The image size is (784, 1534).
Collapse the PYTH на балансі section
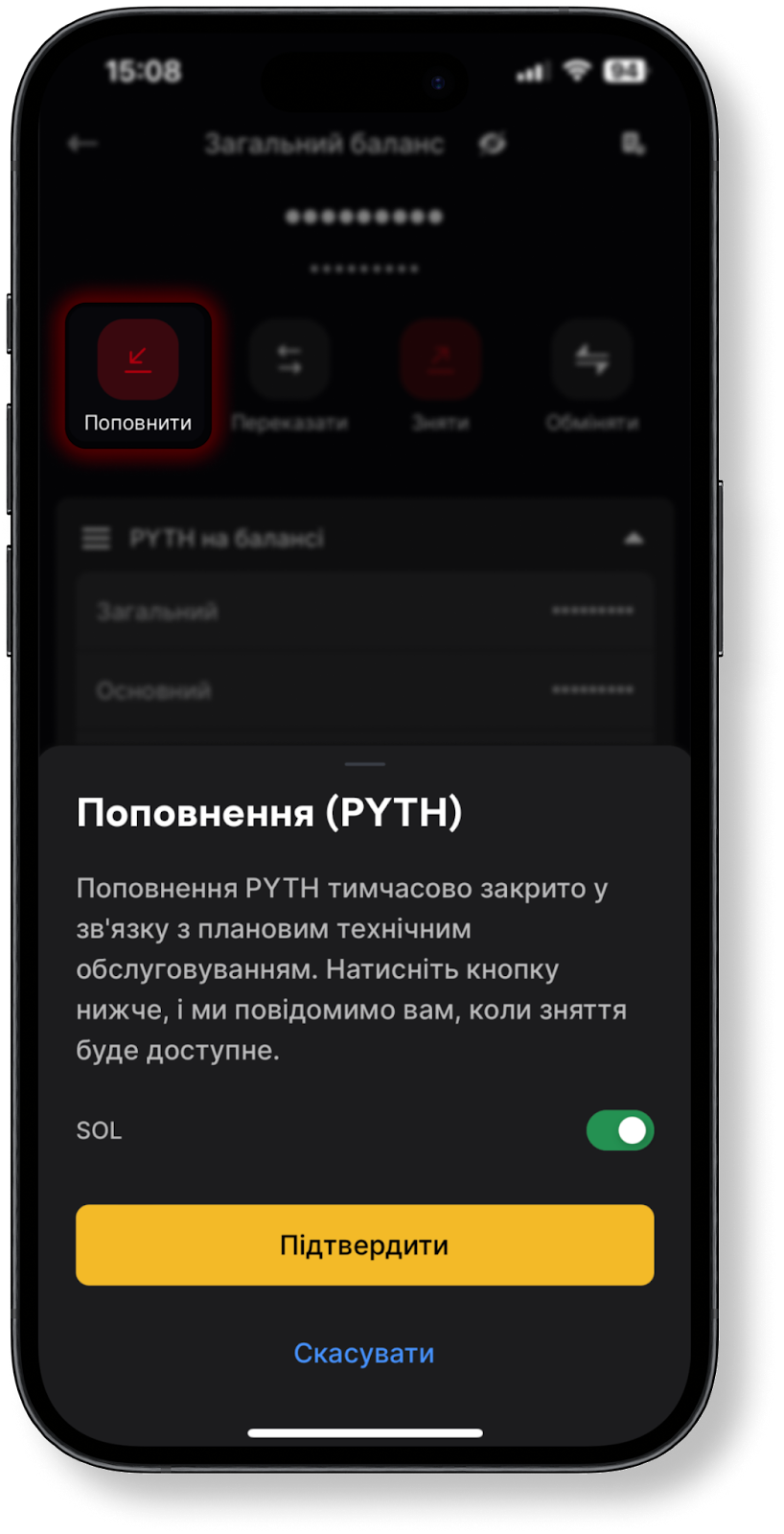pos(633,539)
